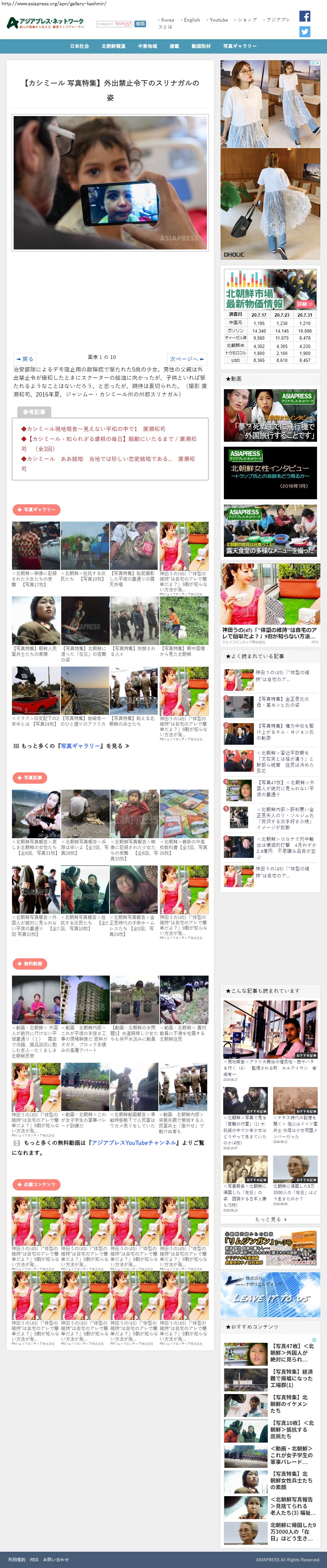Open the 動画取材 navigation tab
Image resolution: width=327 pixels, height=1568 pixels.
tap(201, 46)
